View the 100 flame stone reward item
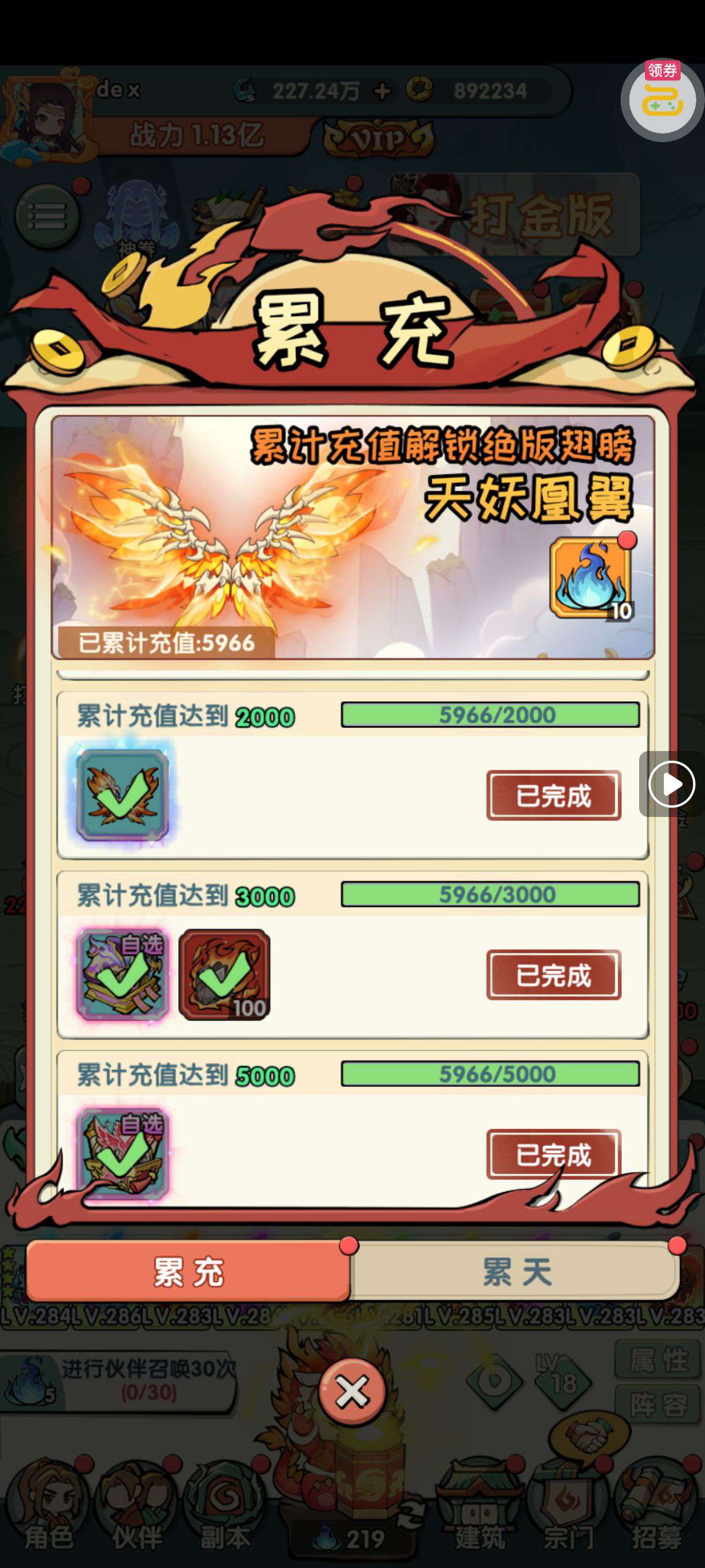Screen dimensions: 705x1568 224,974
